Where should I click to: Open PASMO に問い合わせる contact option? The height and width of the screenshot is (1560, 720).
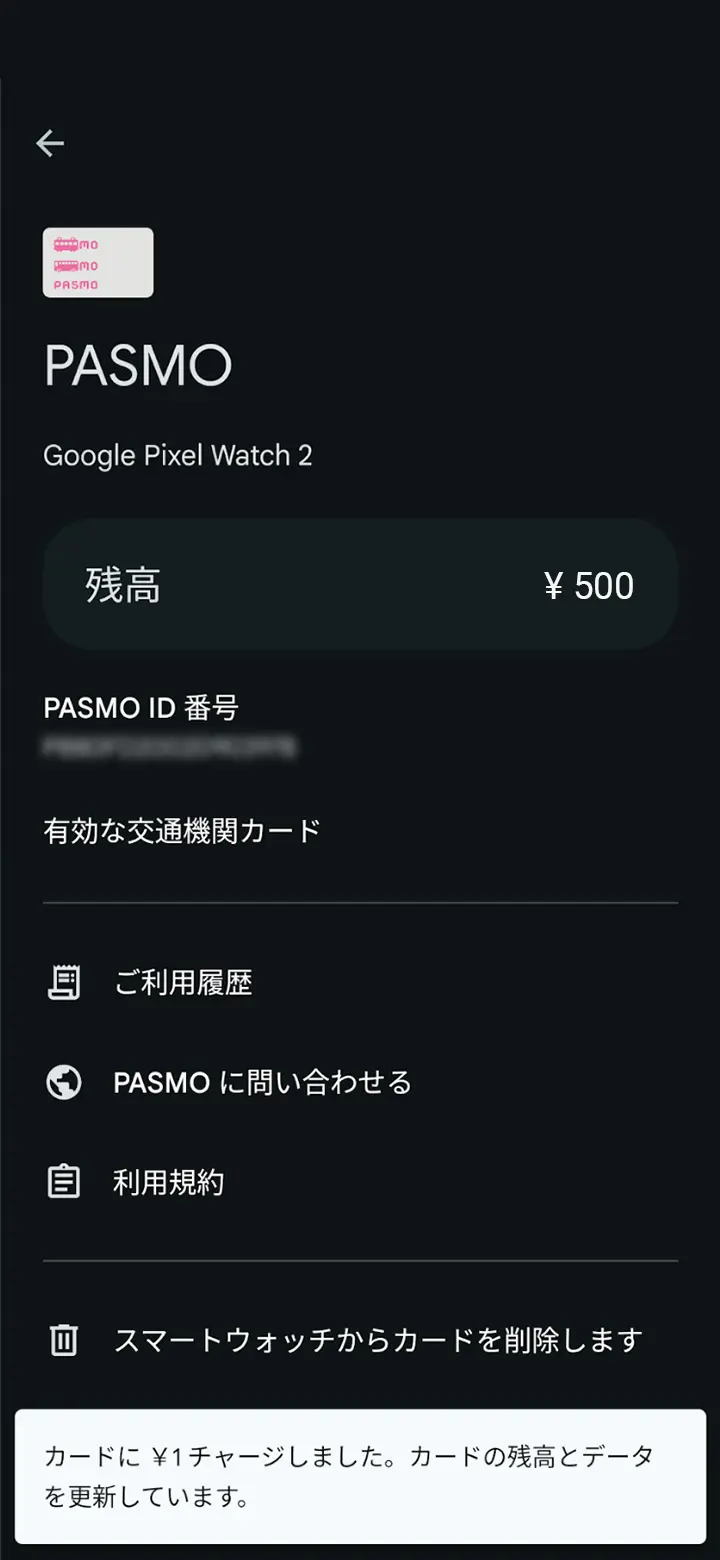click(x=360, y=1082)
